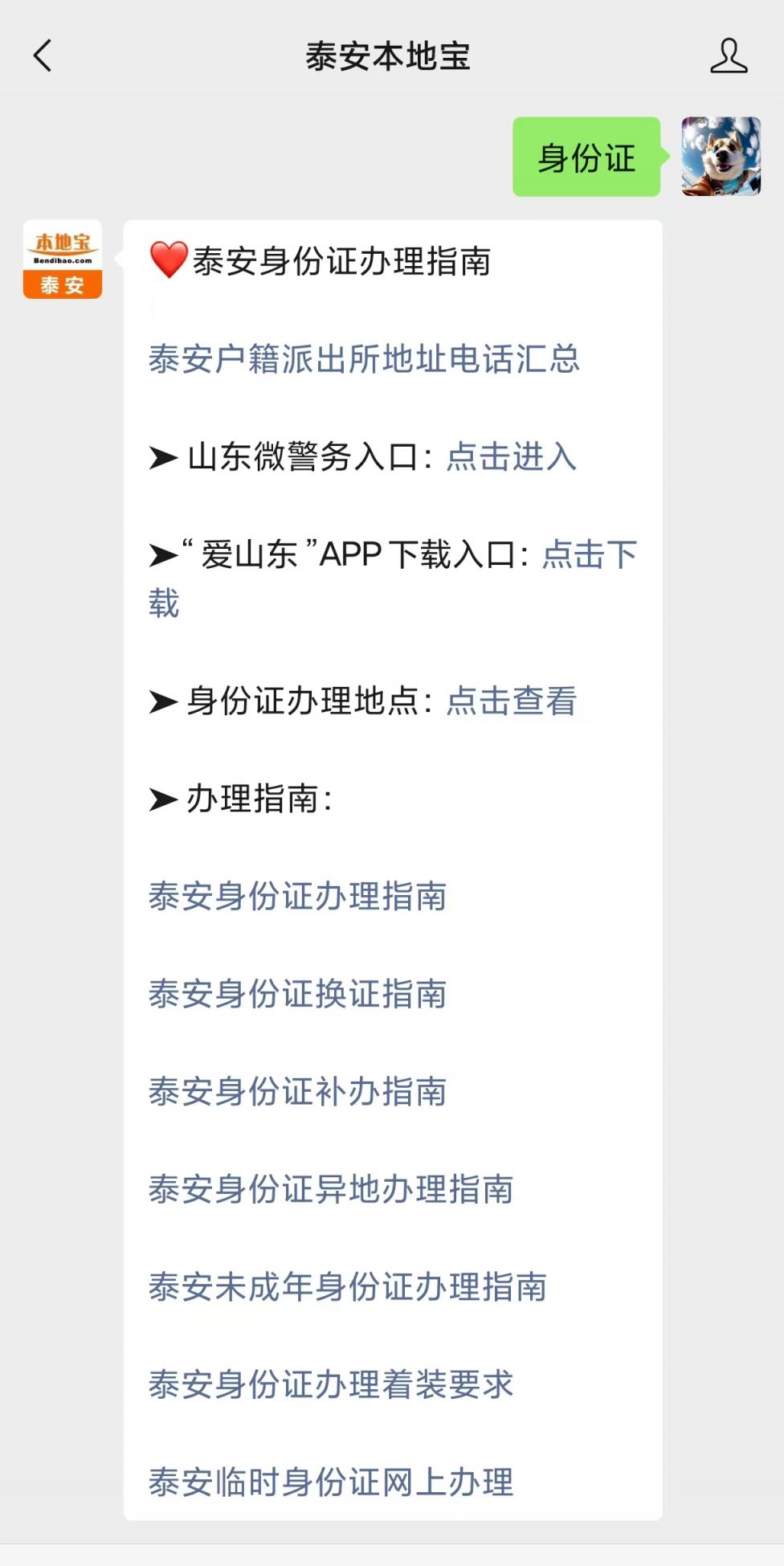This screenshot has width=784, height=1566.
Task: Open the account profile icon
Action: [x=729, y=56]
